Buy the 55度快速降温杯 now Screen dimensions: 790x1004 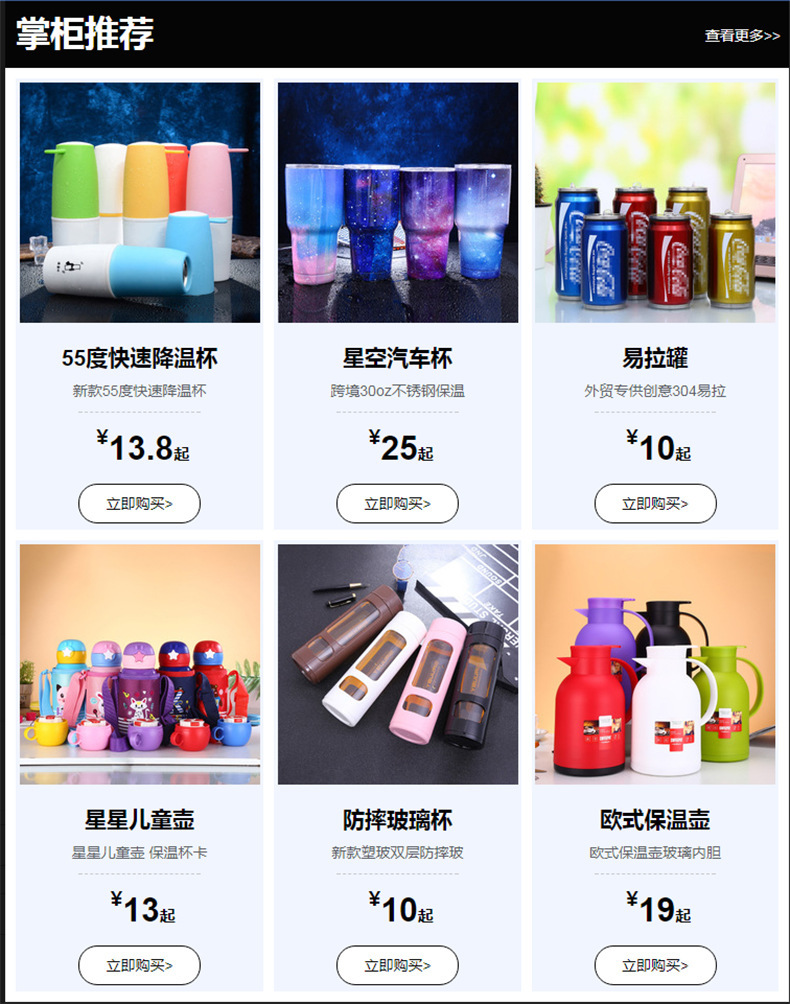(139, 504)
